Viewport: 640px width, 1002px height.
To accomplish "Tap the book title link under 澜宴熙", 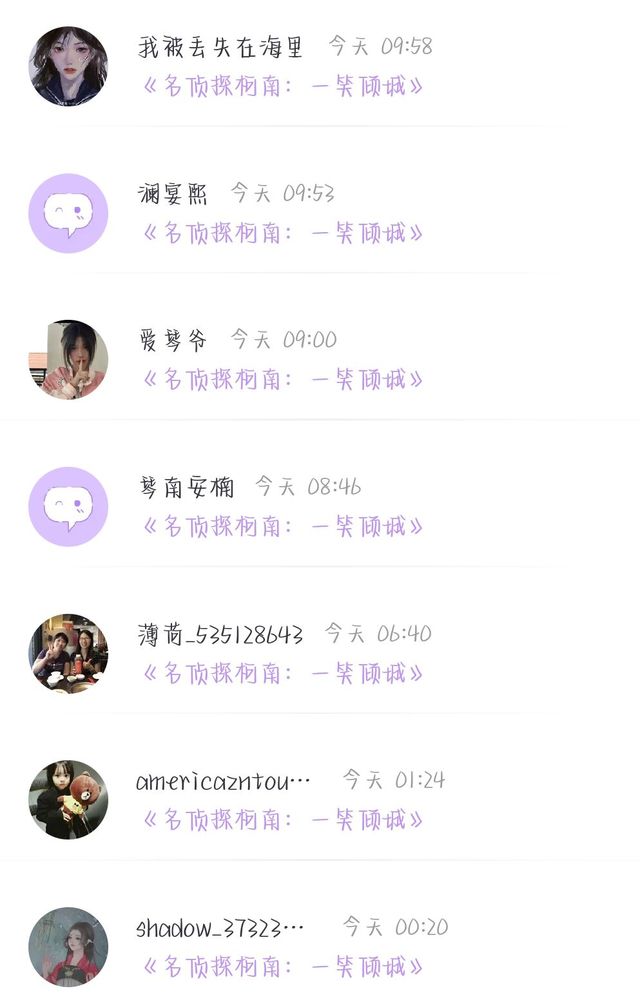I will pos(283,233).
